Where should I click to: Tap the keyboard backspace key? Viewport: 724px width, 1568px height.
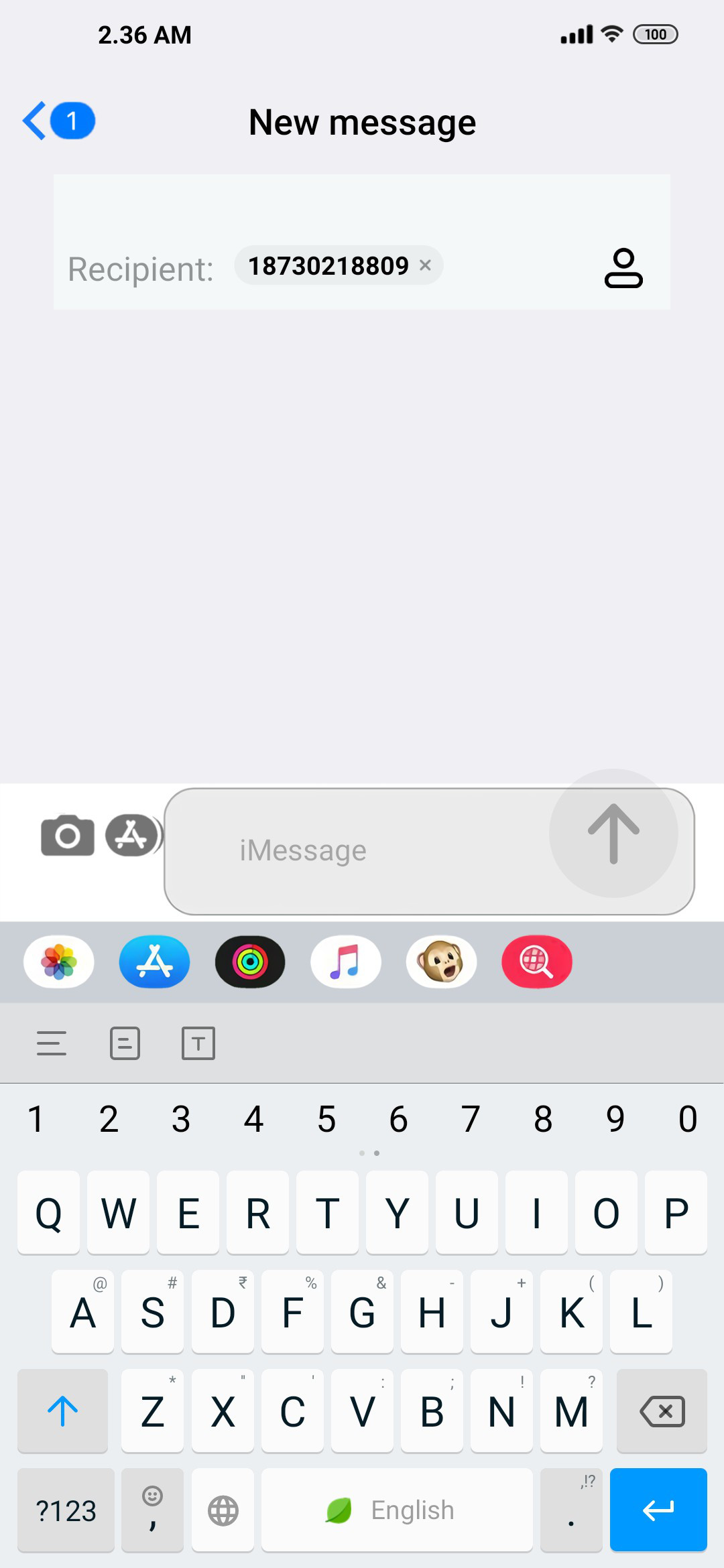coord(662,1411)
